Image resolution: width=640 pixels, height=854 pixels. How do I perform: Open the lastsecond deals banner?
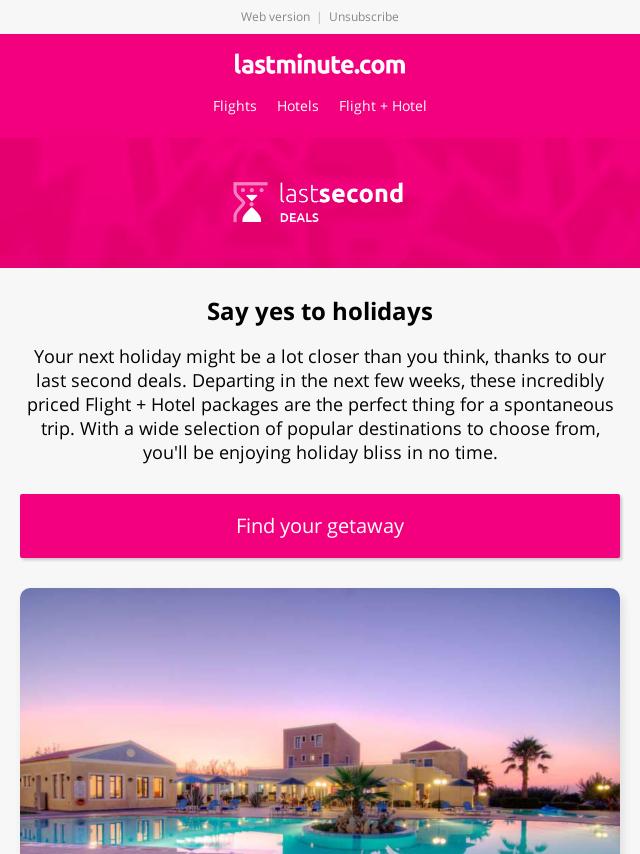tap(320, 202)
